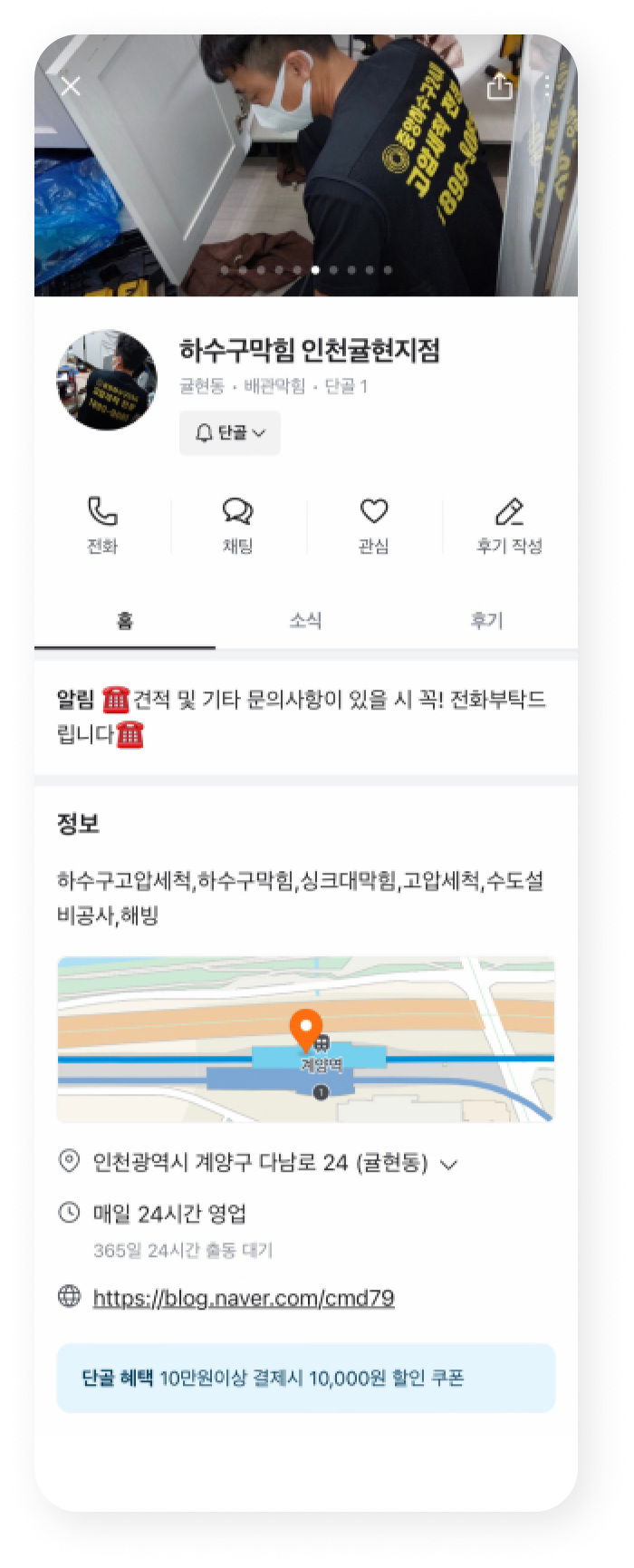
Task: Select the 홈 tab
Action: point(125,621)
